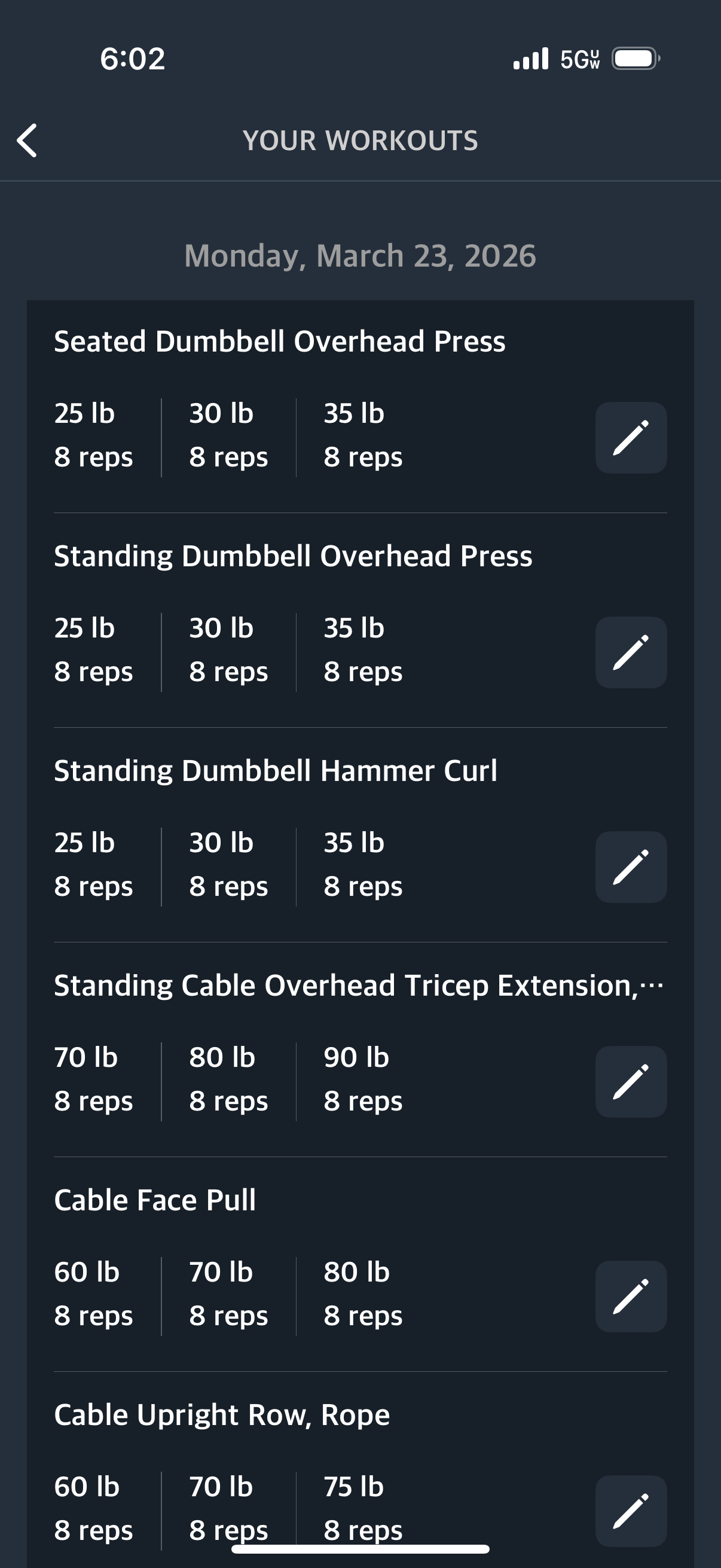Go back from Your Workouts

tap(28, 141)
